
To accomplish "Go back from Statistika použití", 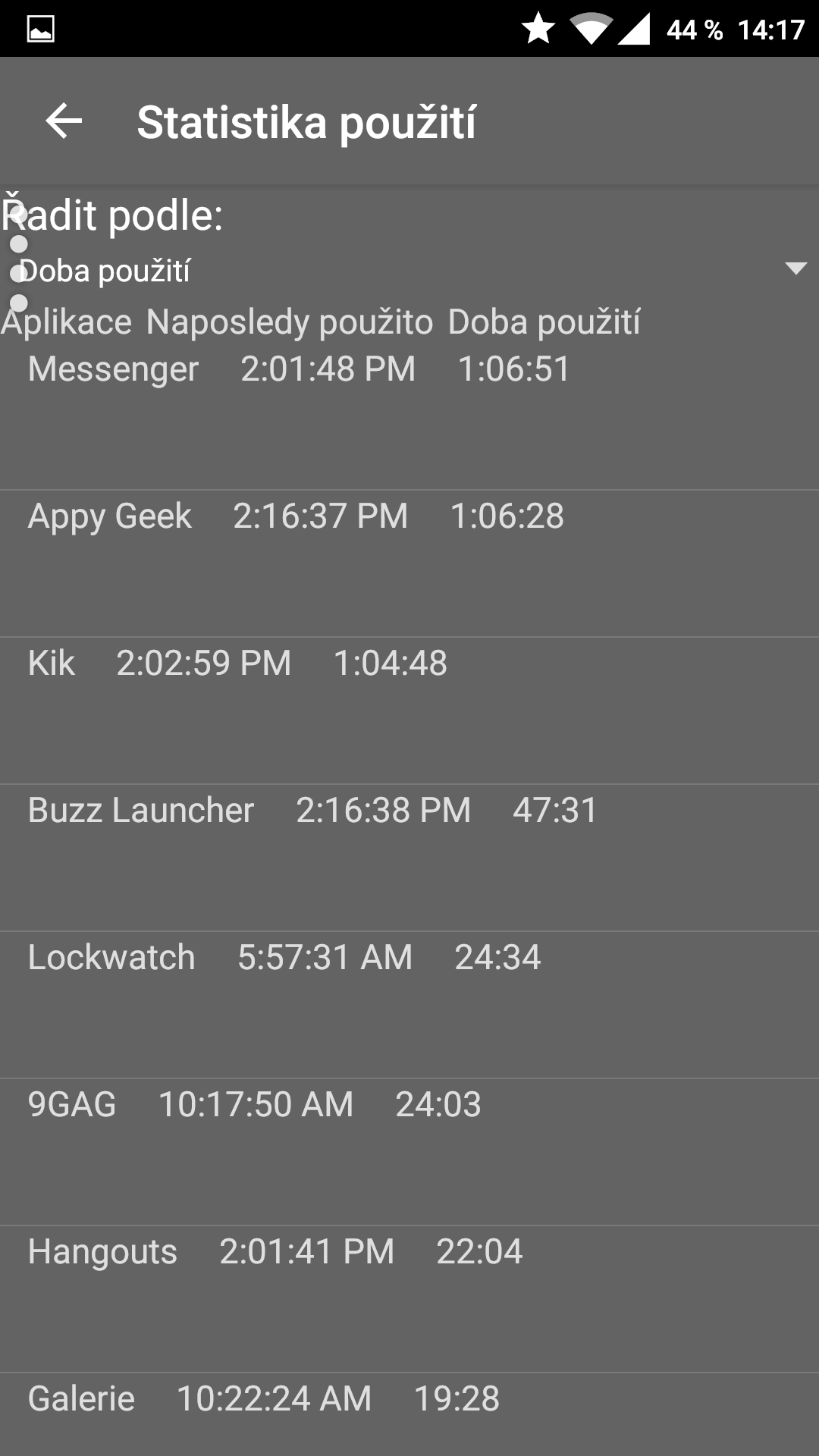I will [x=64, y=121].
